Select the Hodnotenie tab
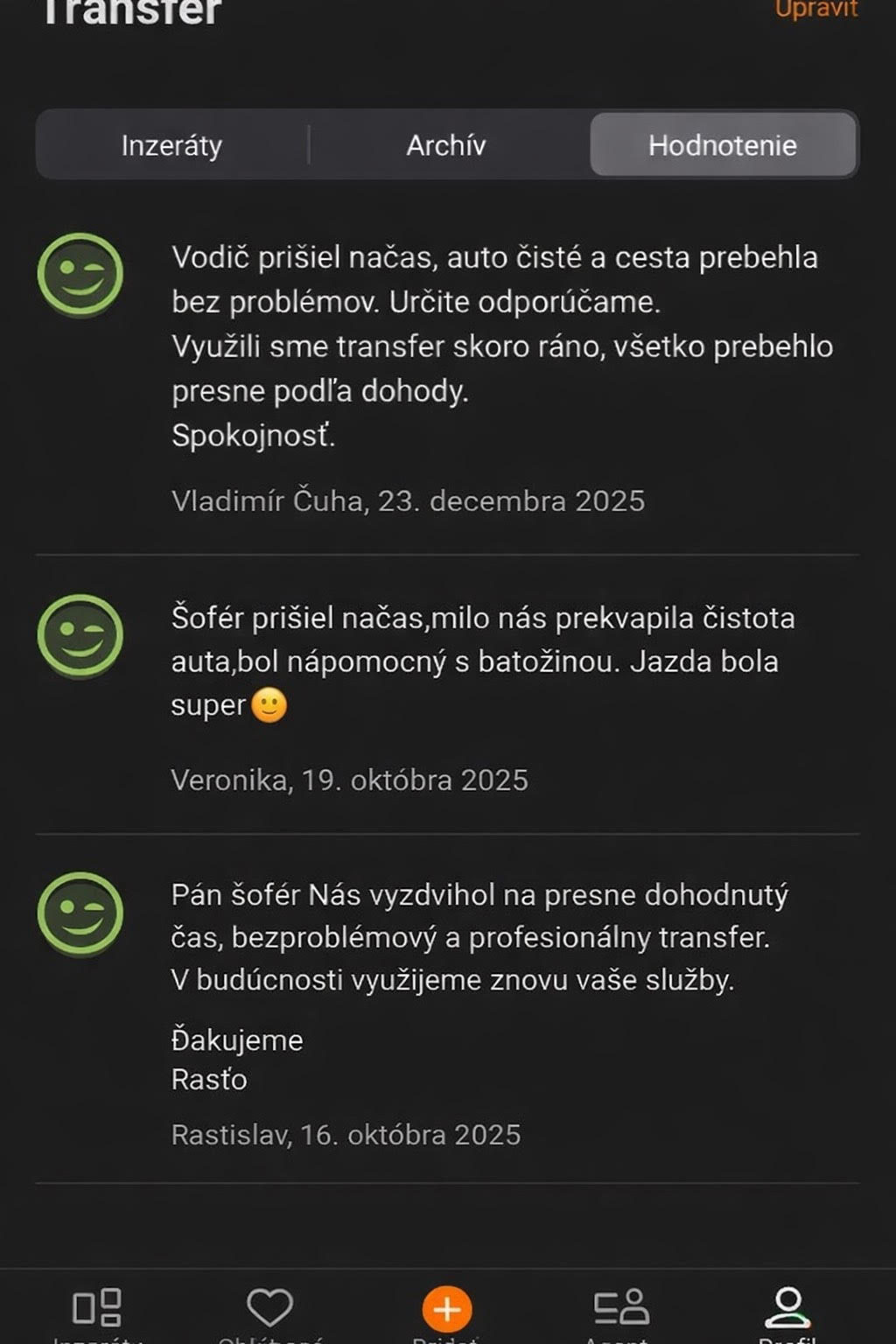Image resolution: width=896 pixels, height=1344 pixels. 723,145
